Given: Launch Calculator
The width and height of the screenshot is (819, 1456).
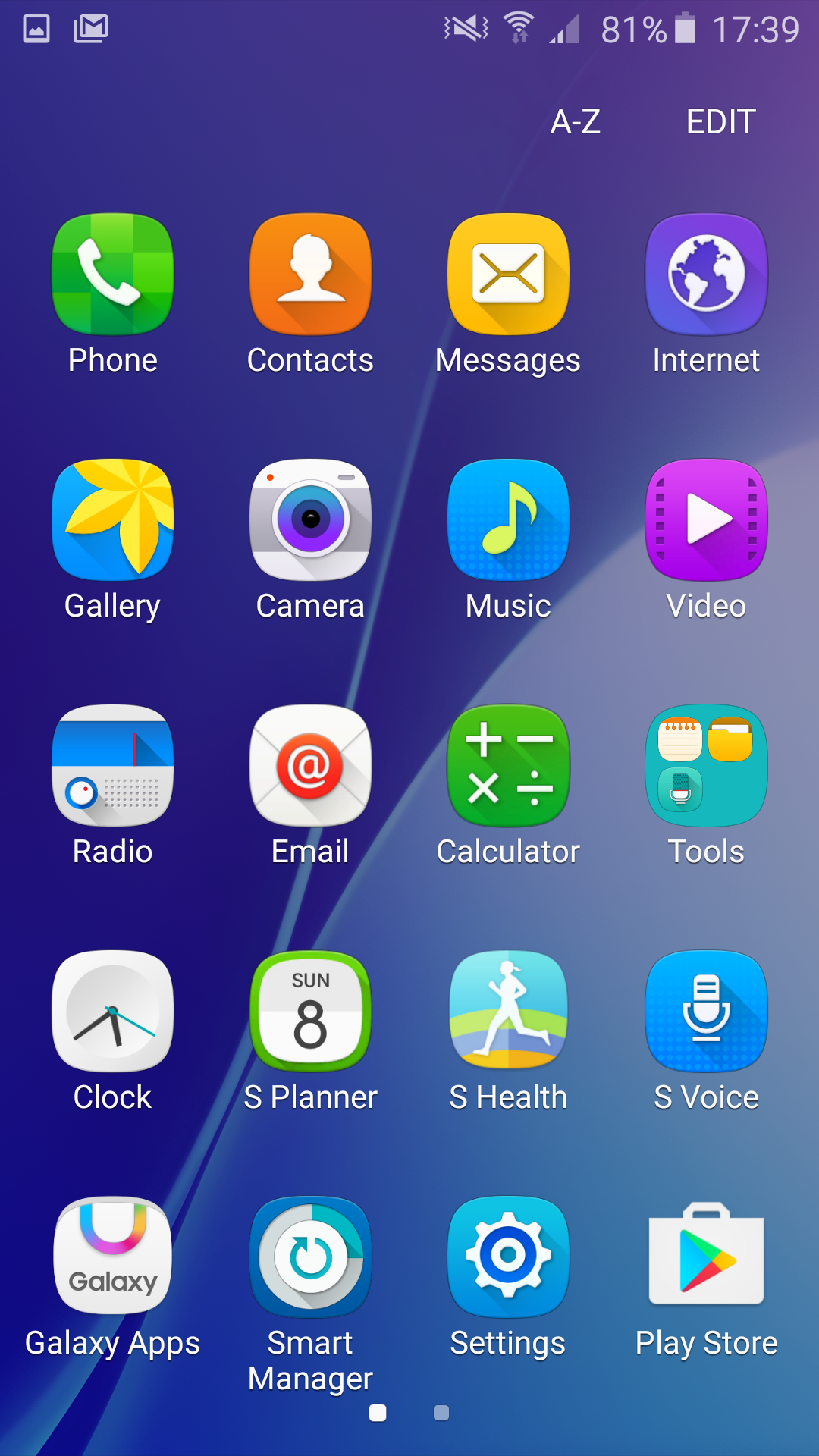Looking at the screenshot, I should click(x=508, y=766).
